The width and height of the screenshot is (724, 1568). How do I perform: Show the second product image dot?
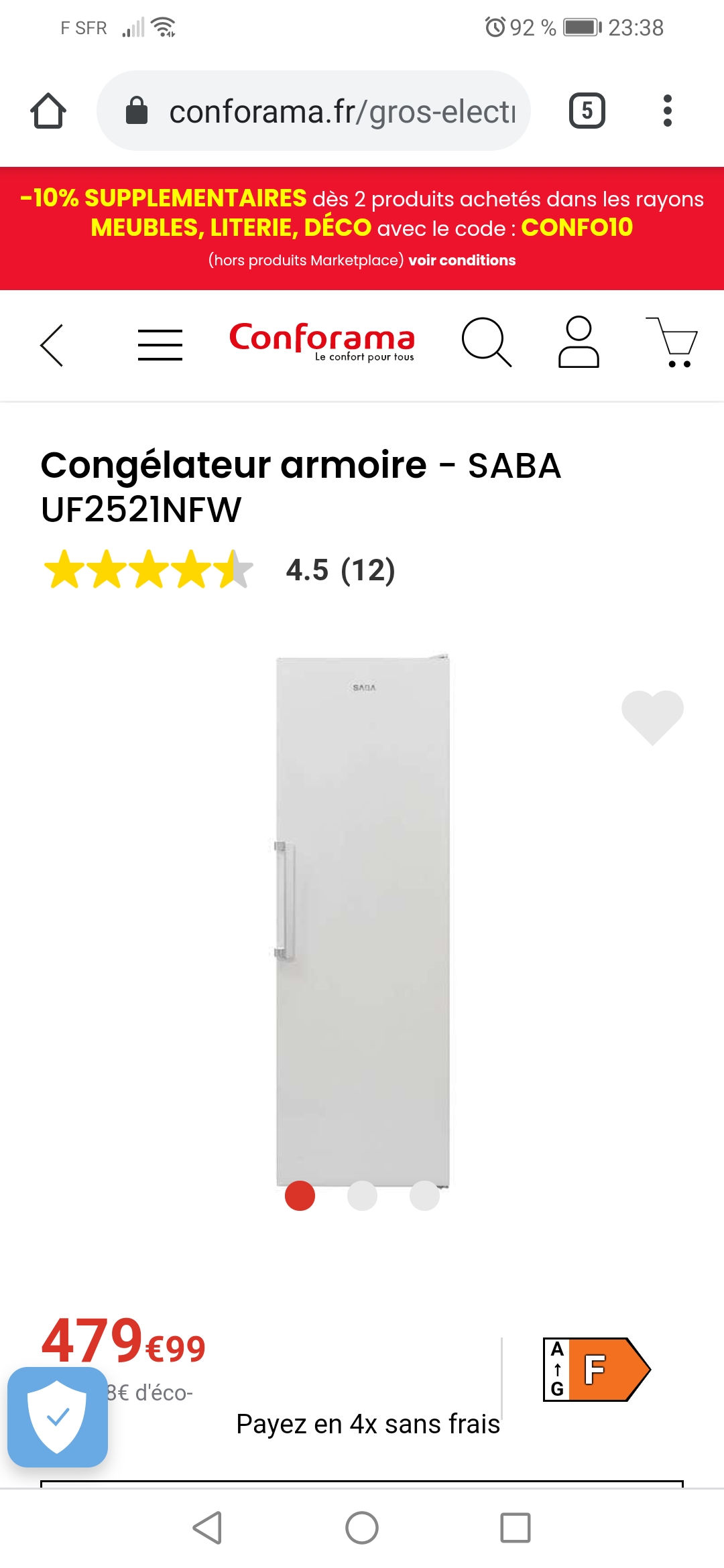(362, 1196)
